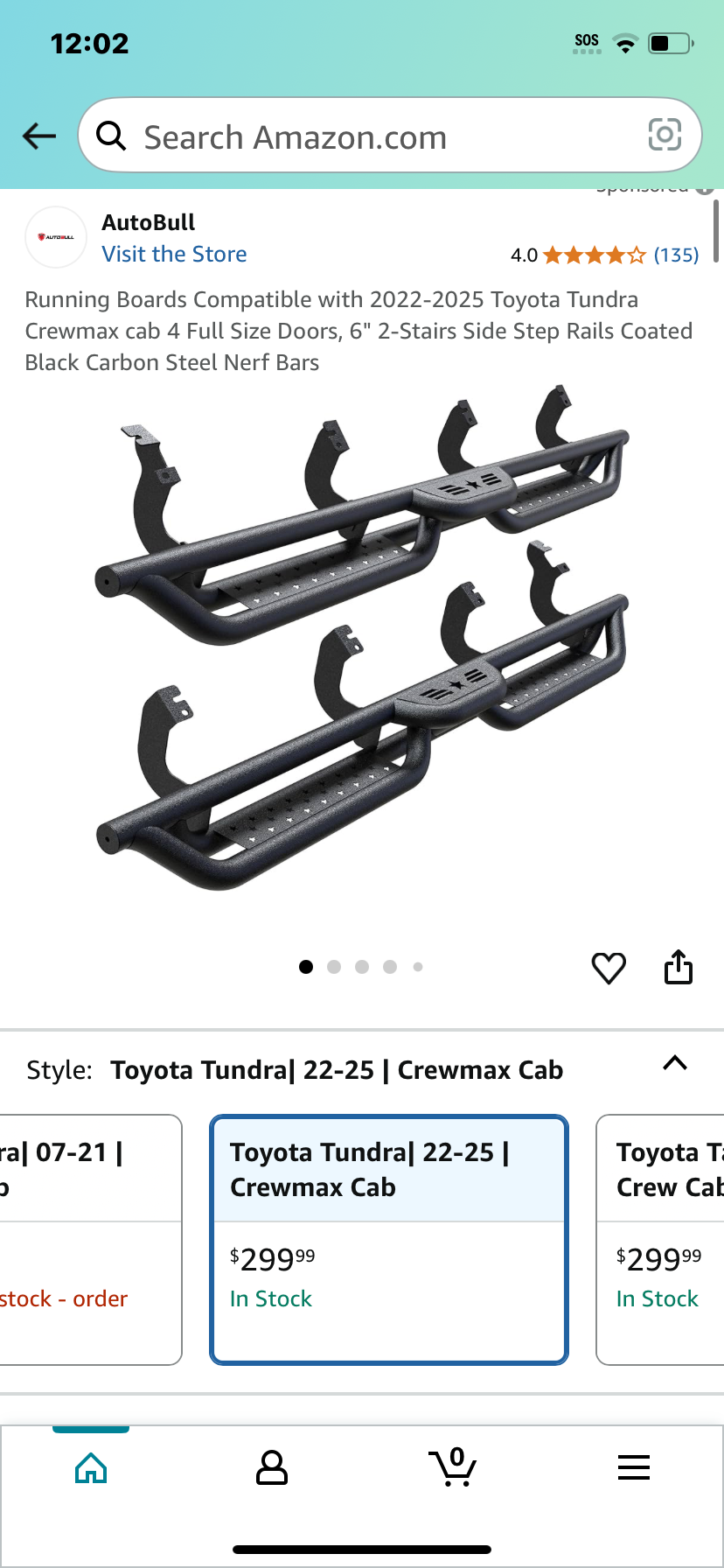Select the Crew Cab style at $299.99

coord(660,1239)
